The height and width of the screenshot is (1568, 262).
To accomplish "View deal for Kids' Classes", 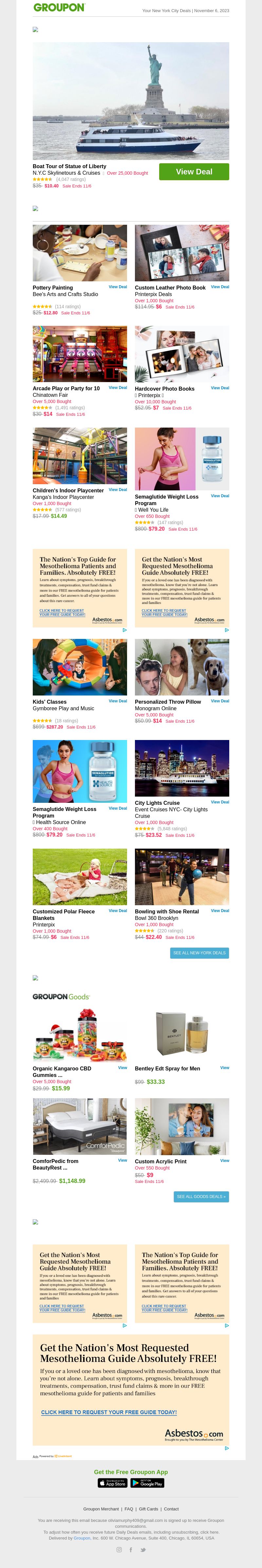I will [x=118, y=701].
